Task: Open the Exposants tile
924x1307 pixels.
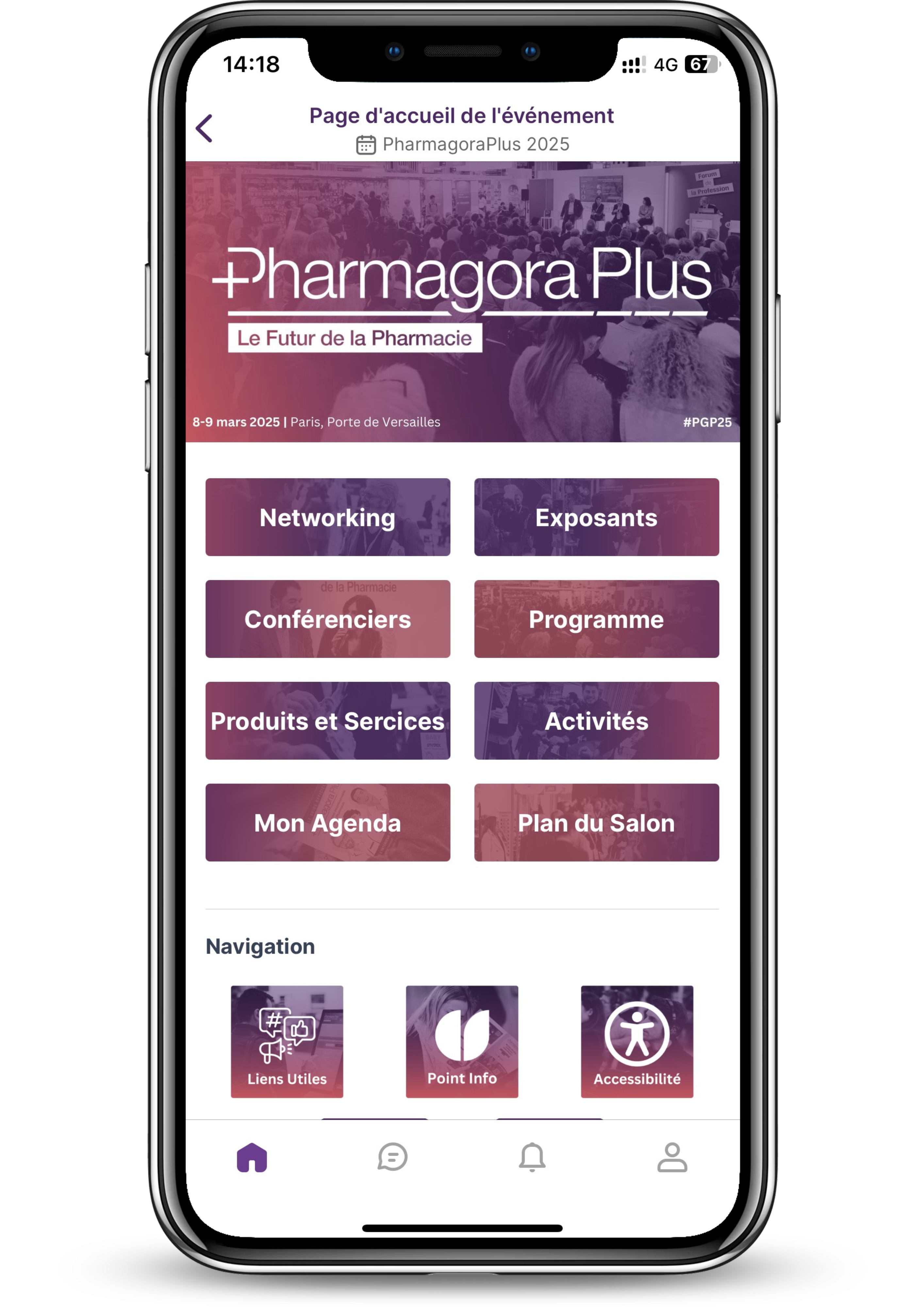Action: (596, 517)
